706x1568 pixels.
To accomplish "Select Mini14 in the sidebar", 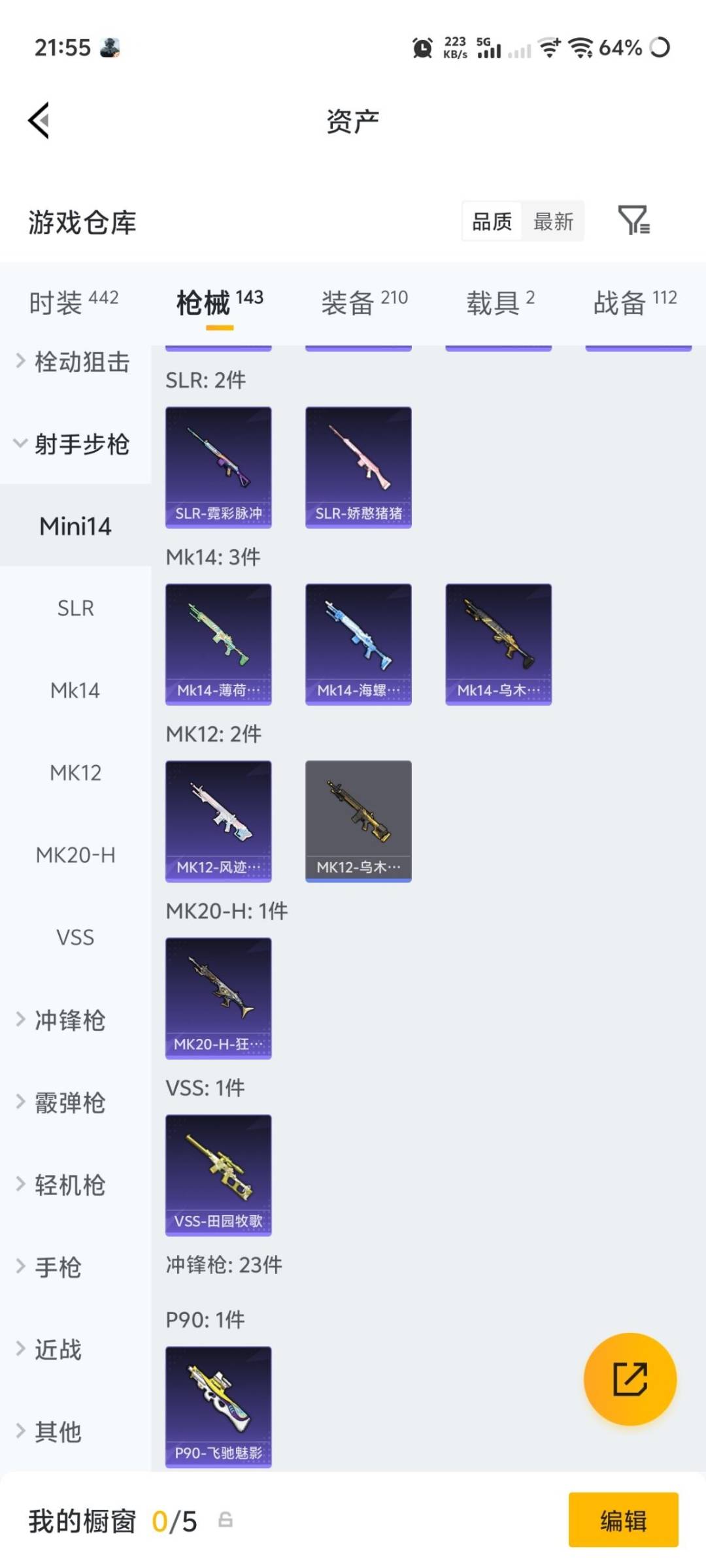I will click(75, 525).
